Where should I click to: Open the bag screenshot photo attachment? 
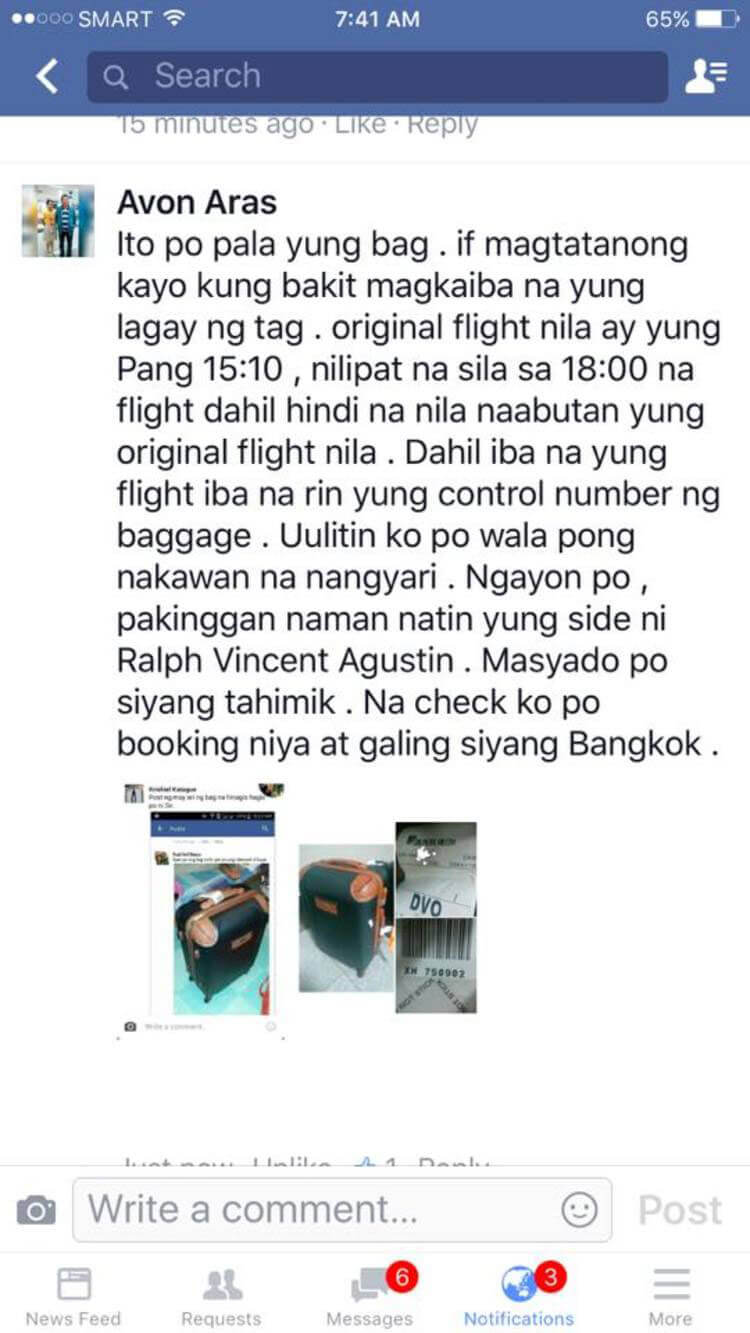coord(202,910)
